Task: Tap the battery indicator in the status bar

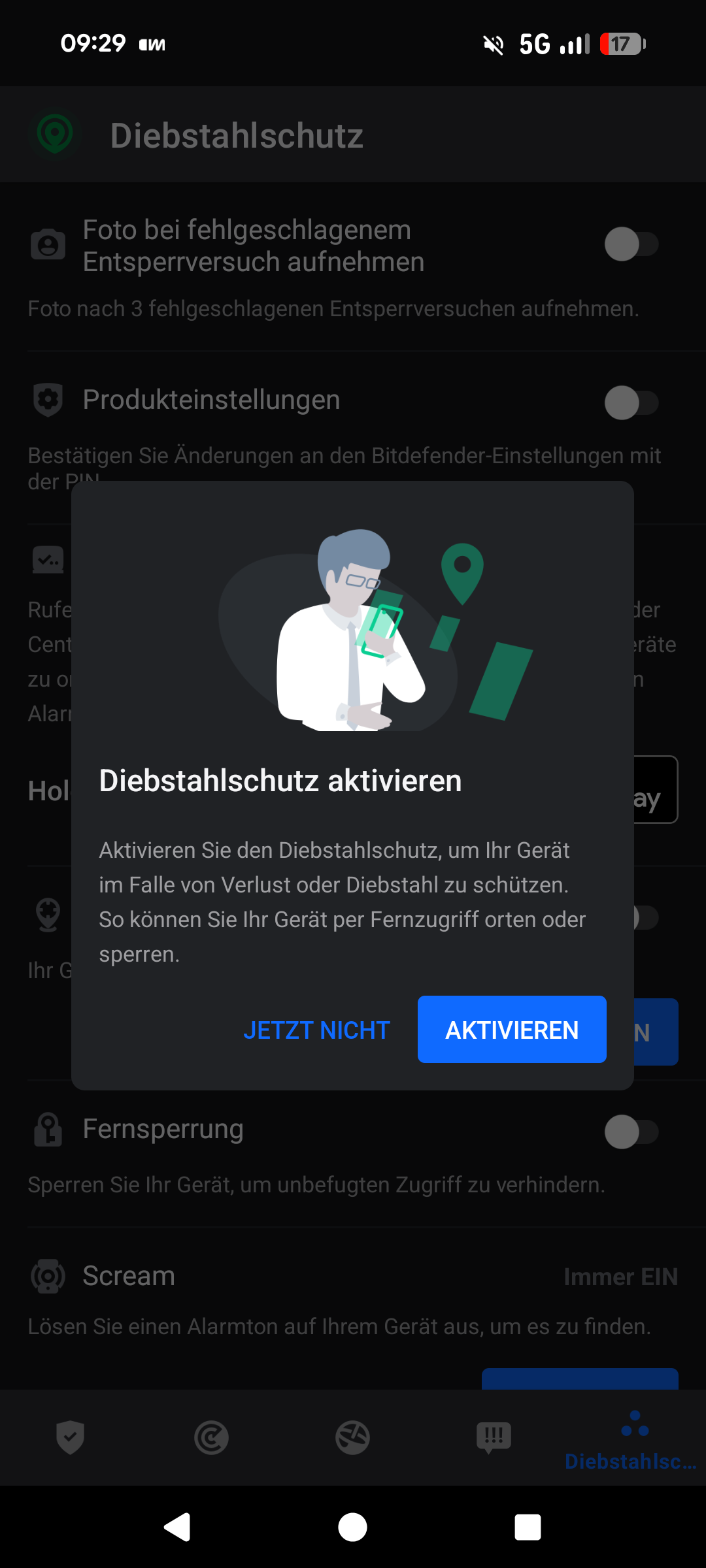Action: pos(622,44)
